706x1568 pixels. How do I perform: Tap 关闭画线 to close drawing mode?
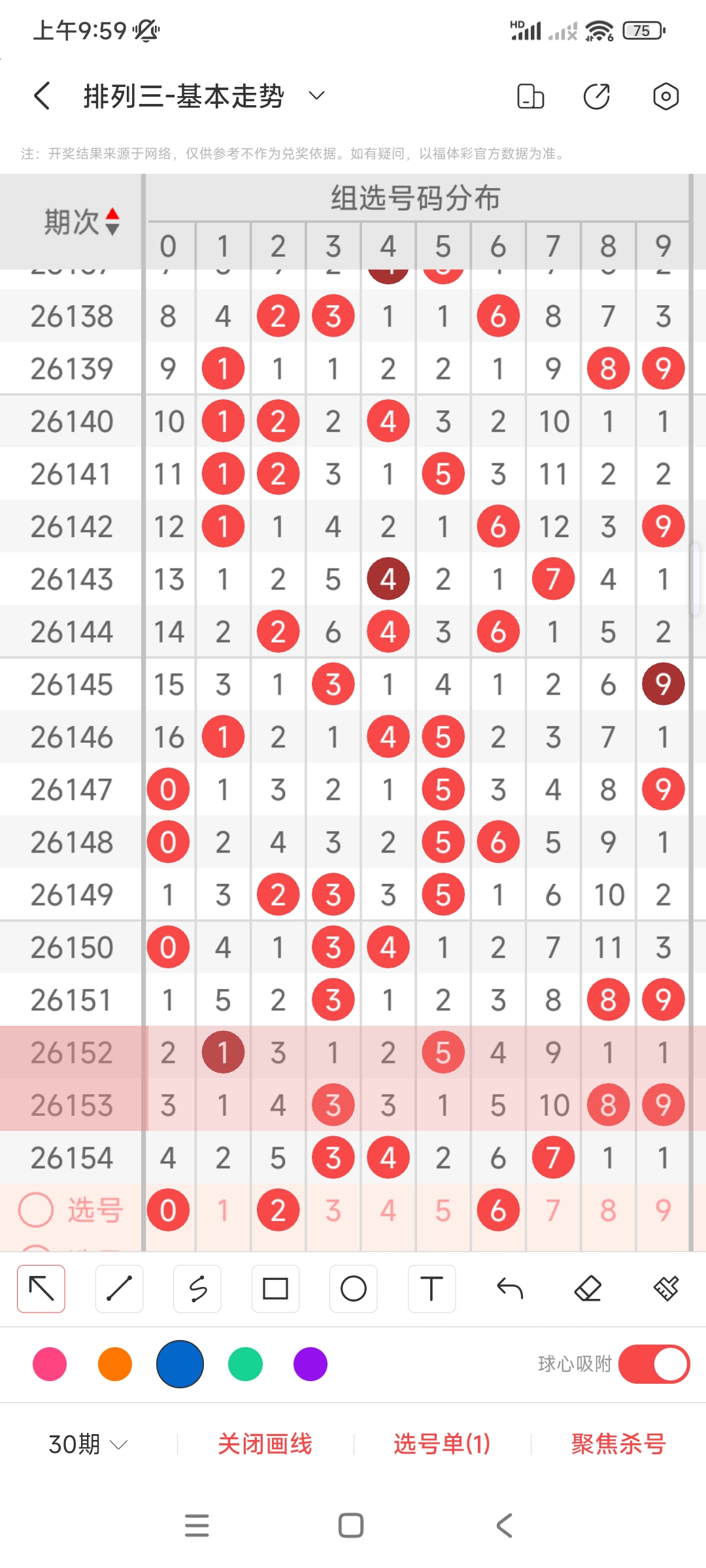[265, 1444]
